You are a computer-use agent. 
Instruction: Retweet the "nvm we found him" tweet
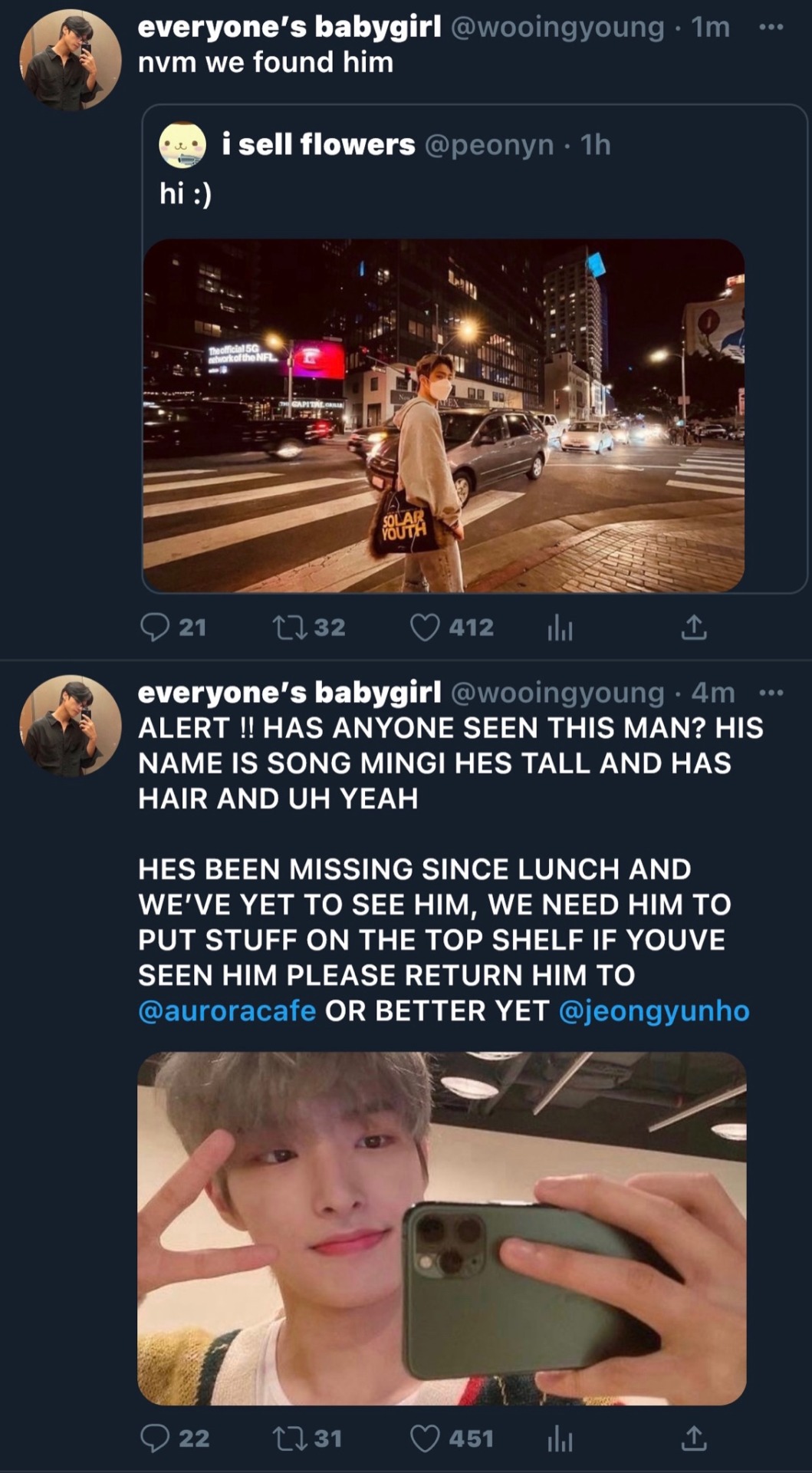291,628
